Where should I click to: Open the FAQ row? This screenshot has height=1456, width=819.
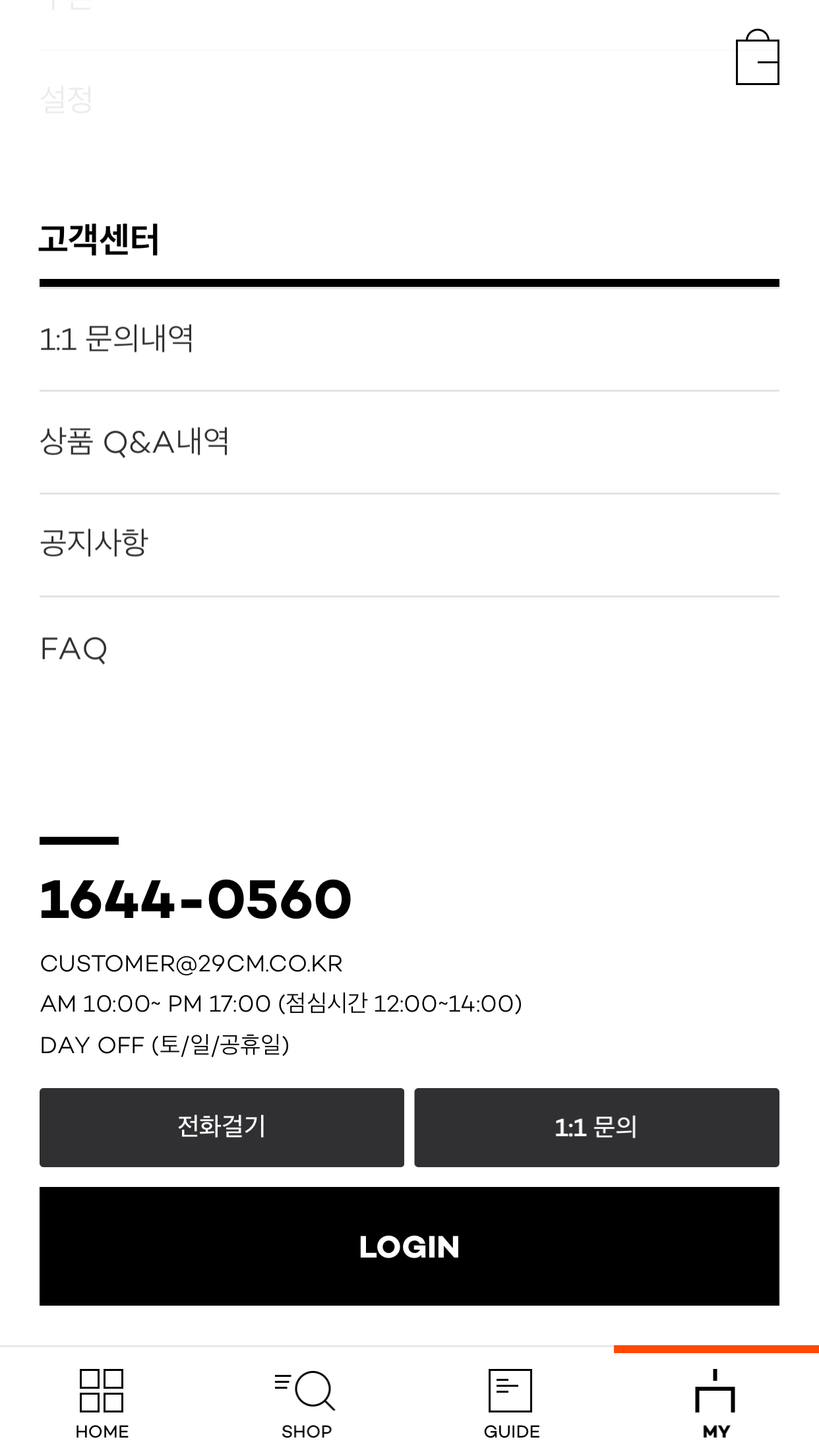(x=409, y=649)
